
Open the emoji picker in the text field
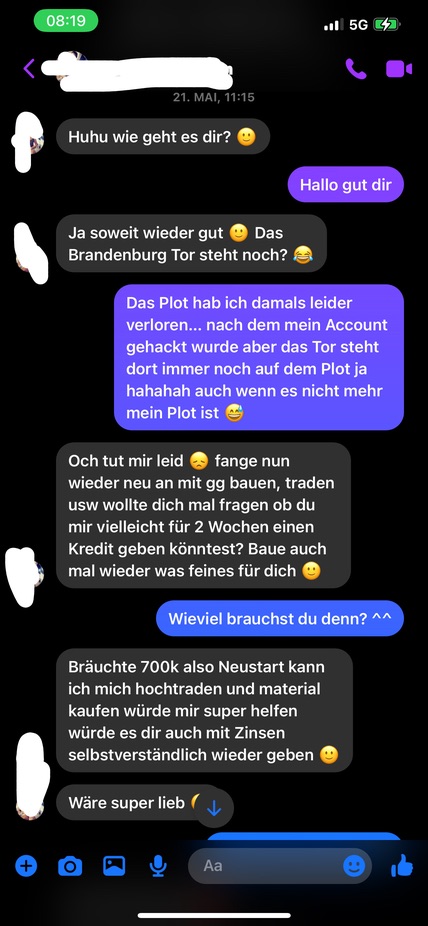coord(354,866)
